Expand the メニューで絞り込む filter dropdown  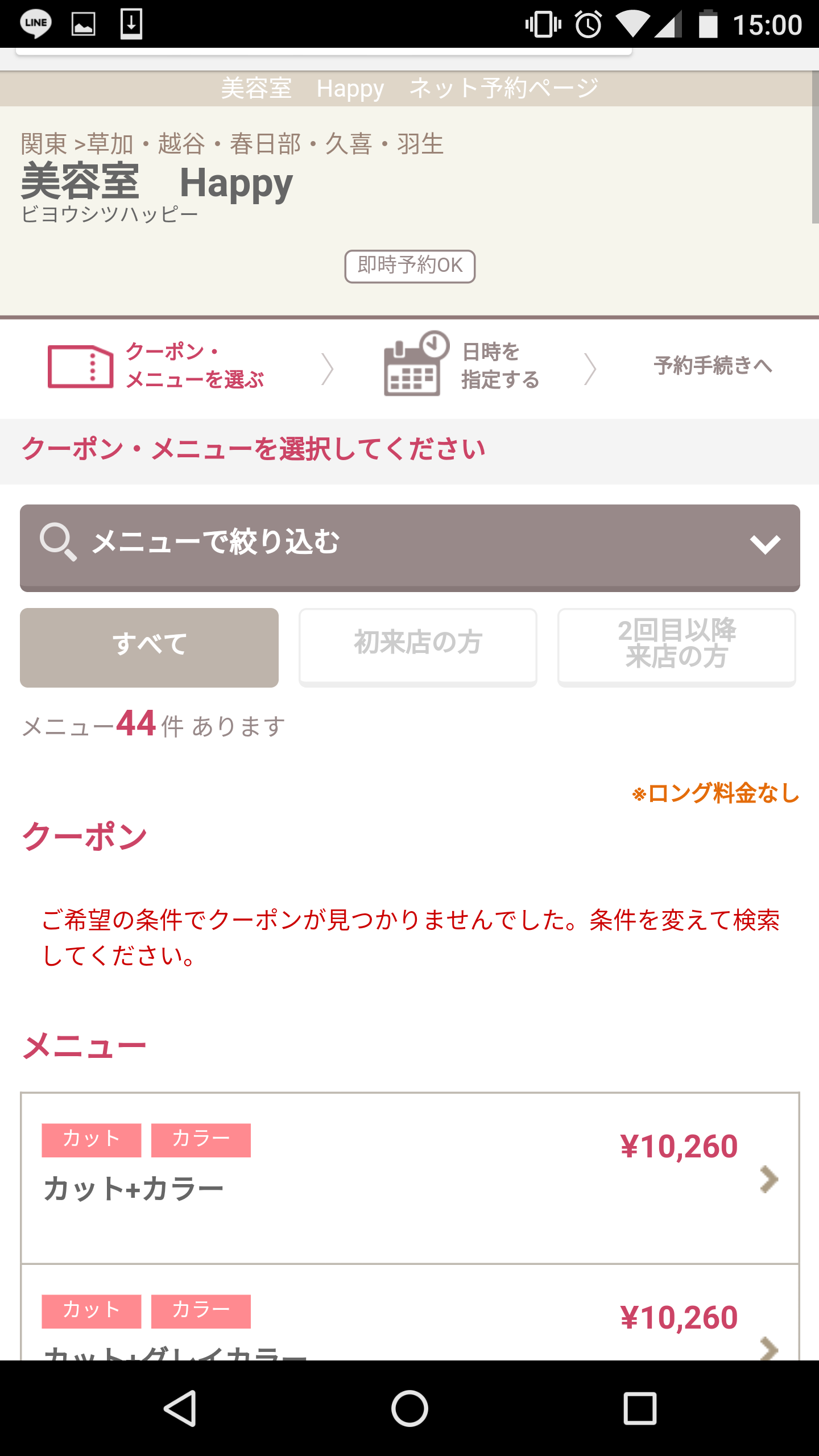[x=409, y=547]
